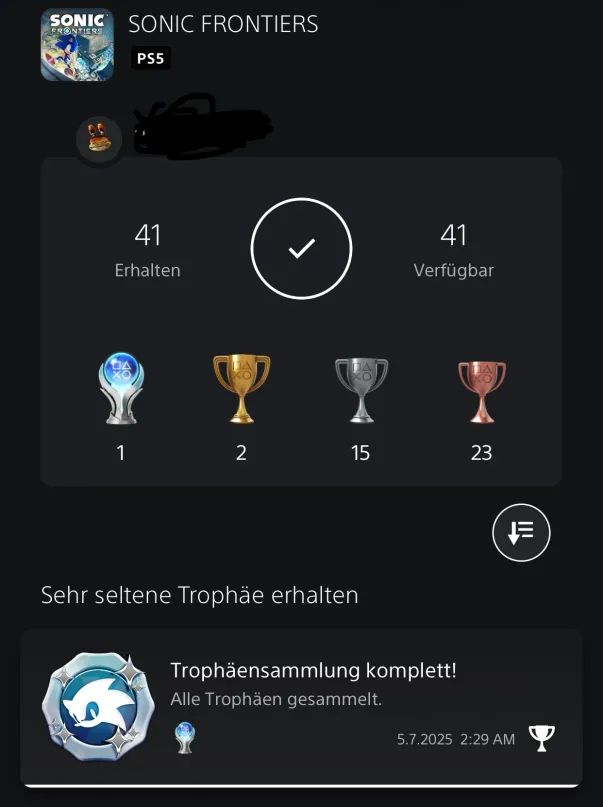Open the trophy sort options button
Viewport: 603px width, 807px height.
521,533
